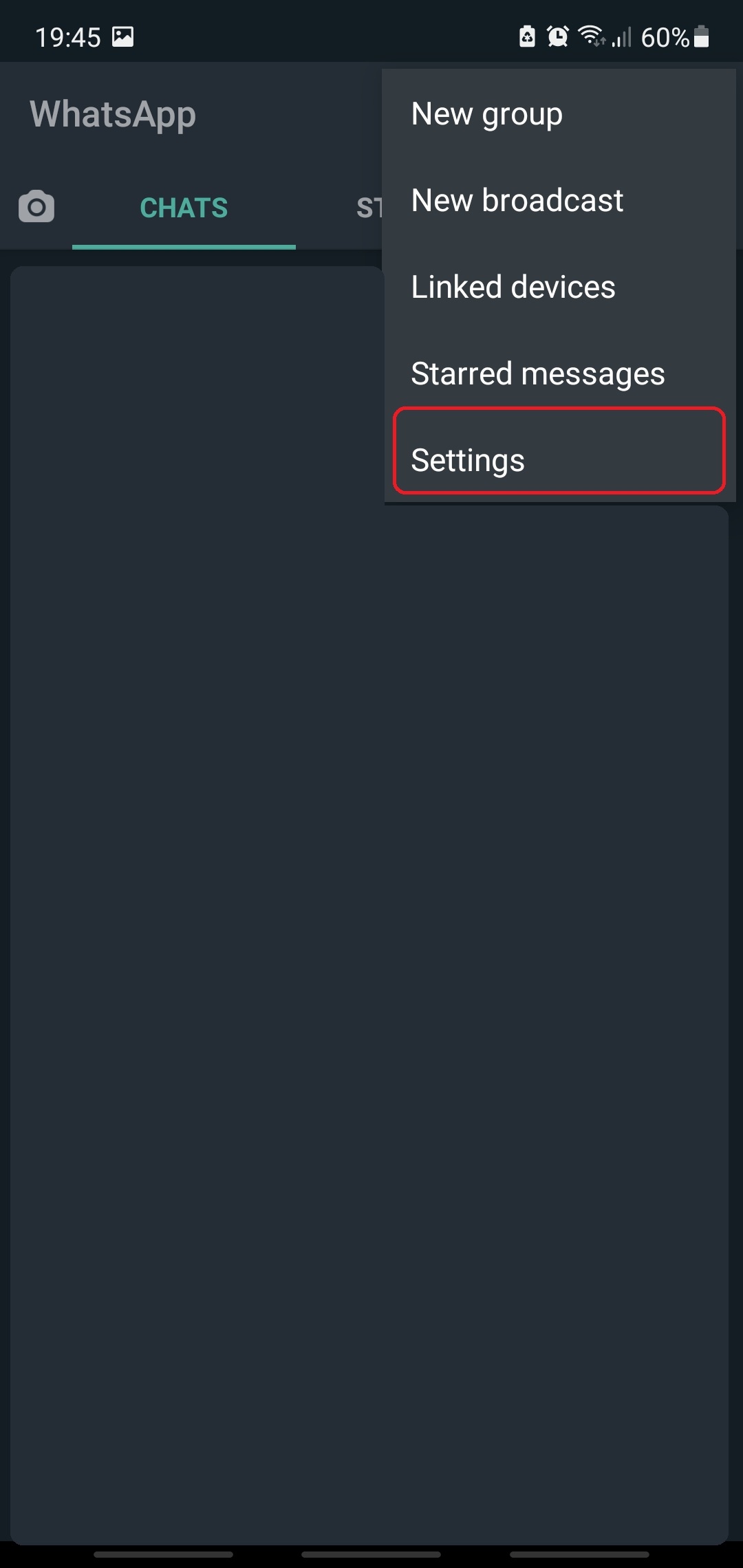Choose New broadcast option
Screen dimensions: 743x1568
pyautogui.click(x=517, y=201)
